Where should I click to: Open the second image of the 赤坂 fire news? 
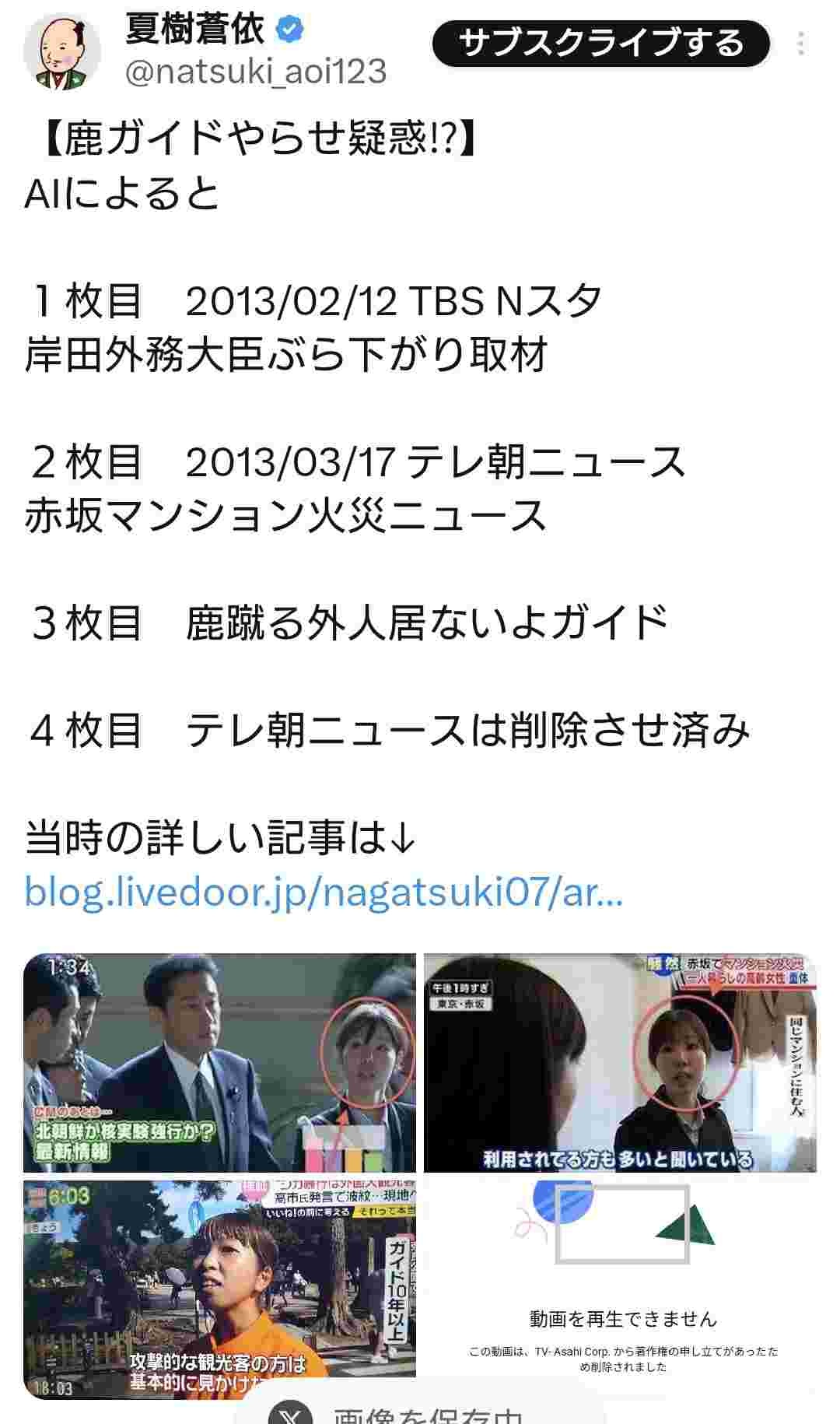pos(620,1062)
